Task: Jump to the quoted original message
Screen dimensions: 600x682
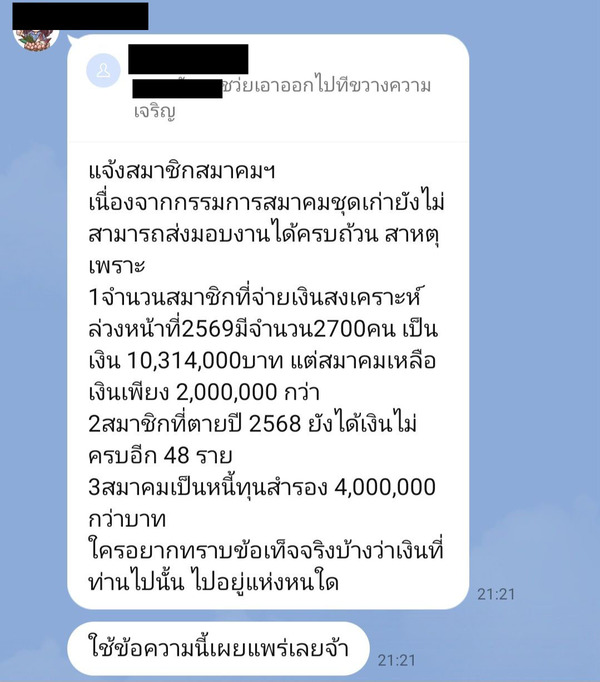Action: [x=270, y=84]
